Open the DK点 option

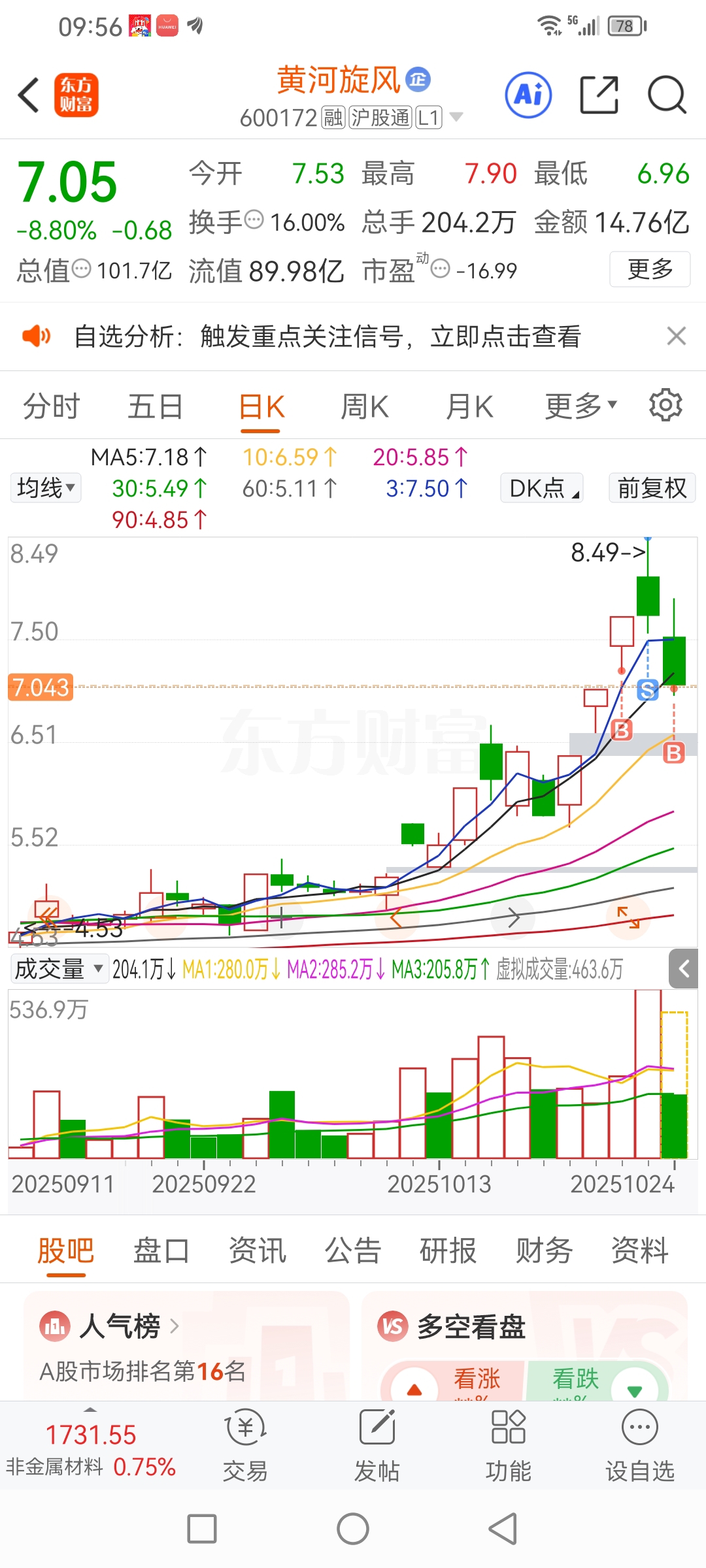(542, 488)
